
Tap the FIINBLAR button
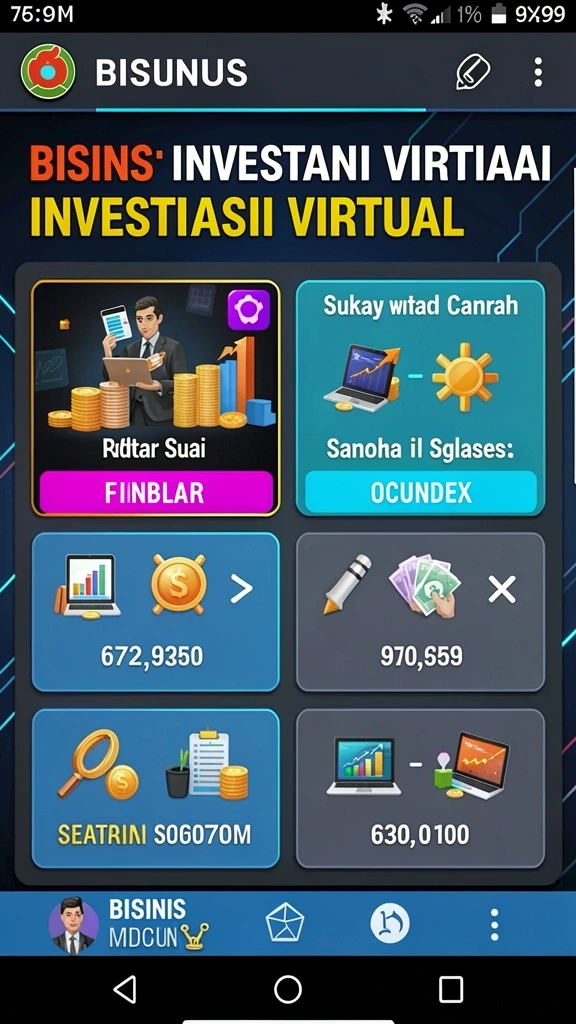156,492
